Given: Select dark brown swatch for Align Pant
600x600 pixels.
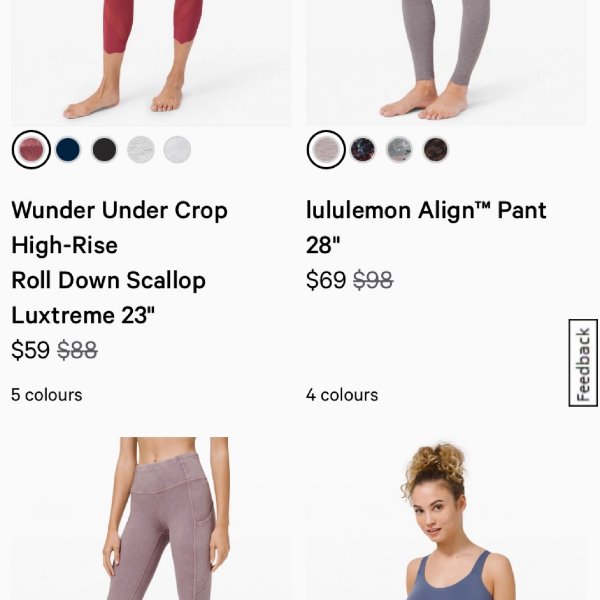Looking at the screenshot, I should (435, 150).
